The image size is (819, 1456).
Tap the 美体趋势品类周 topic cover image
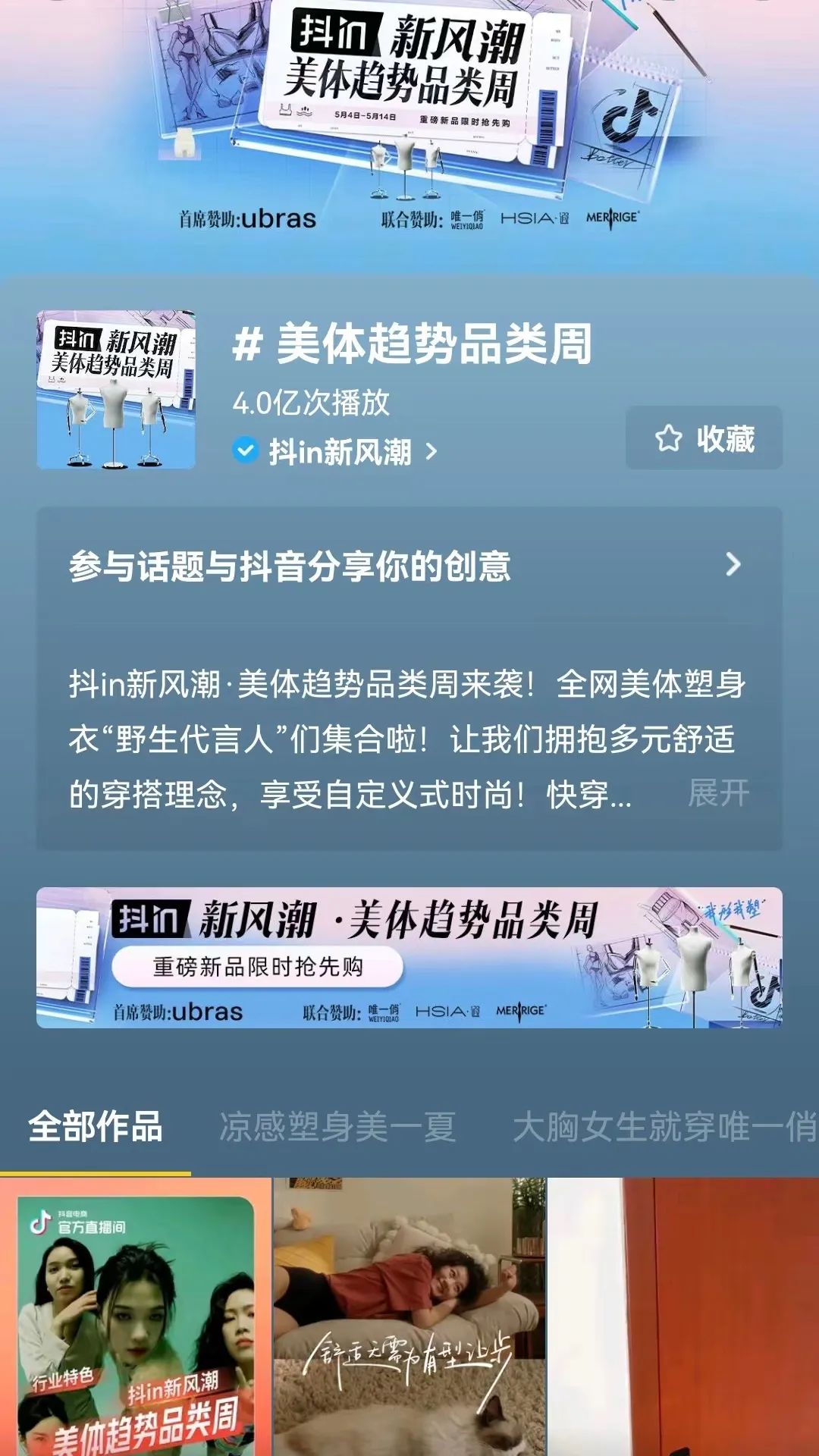(116, 390)
